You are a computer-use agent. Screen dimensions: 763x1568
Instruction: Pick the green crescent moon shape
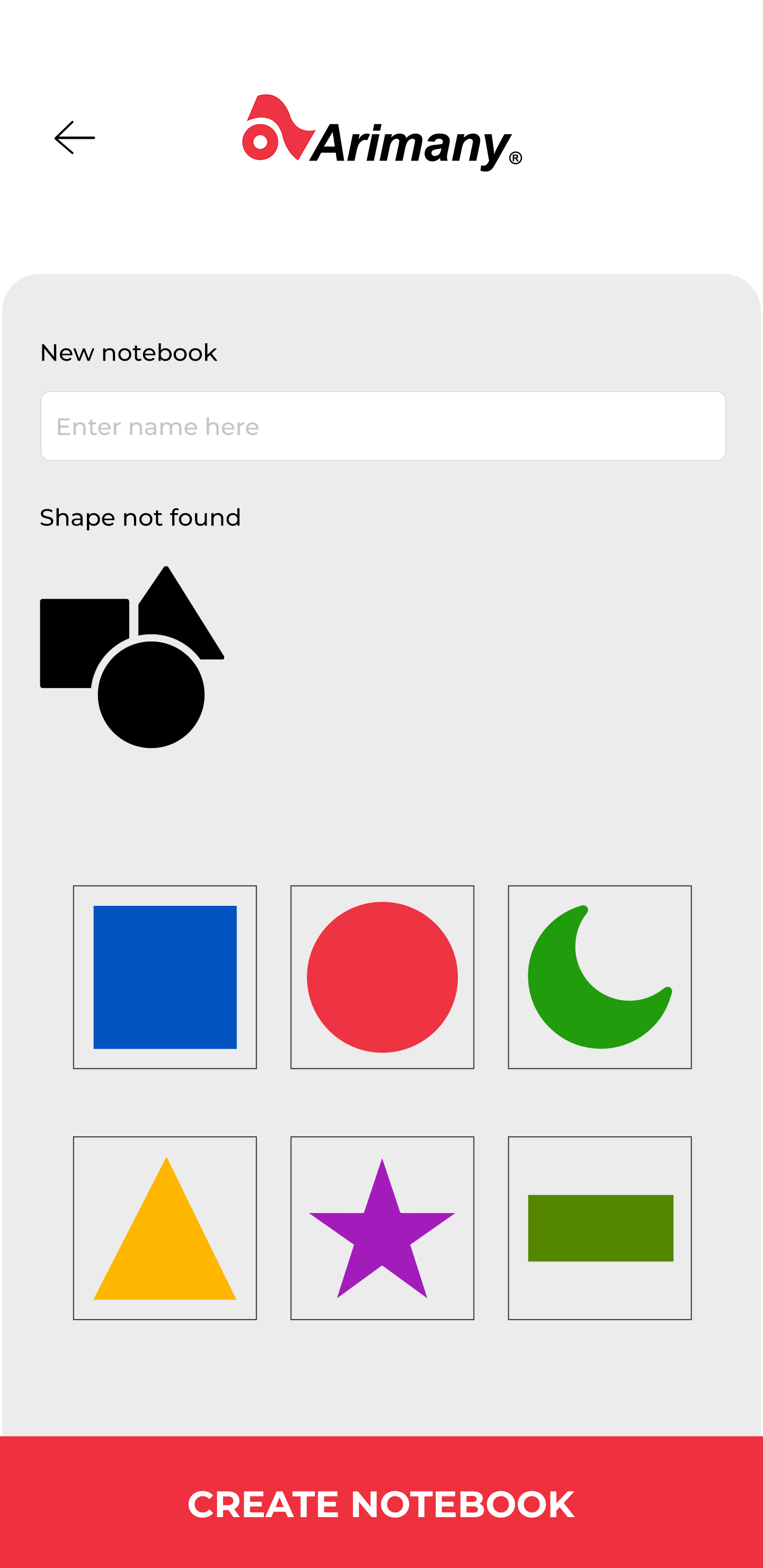coord(599,977)
